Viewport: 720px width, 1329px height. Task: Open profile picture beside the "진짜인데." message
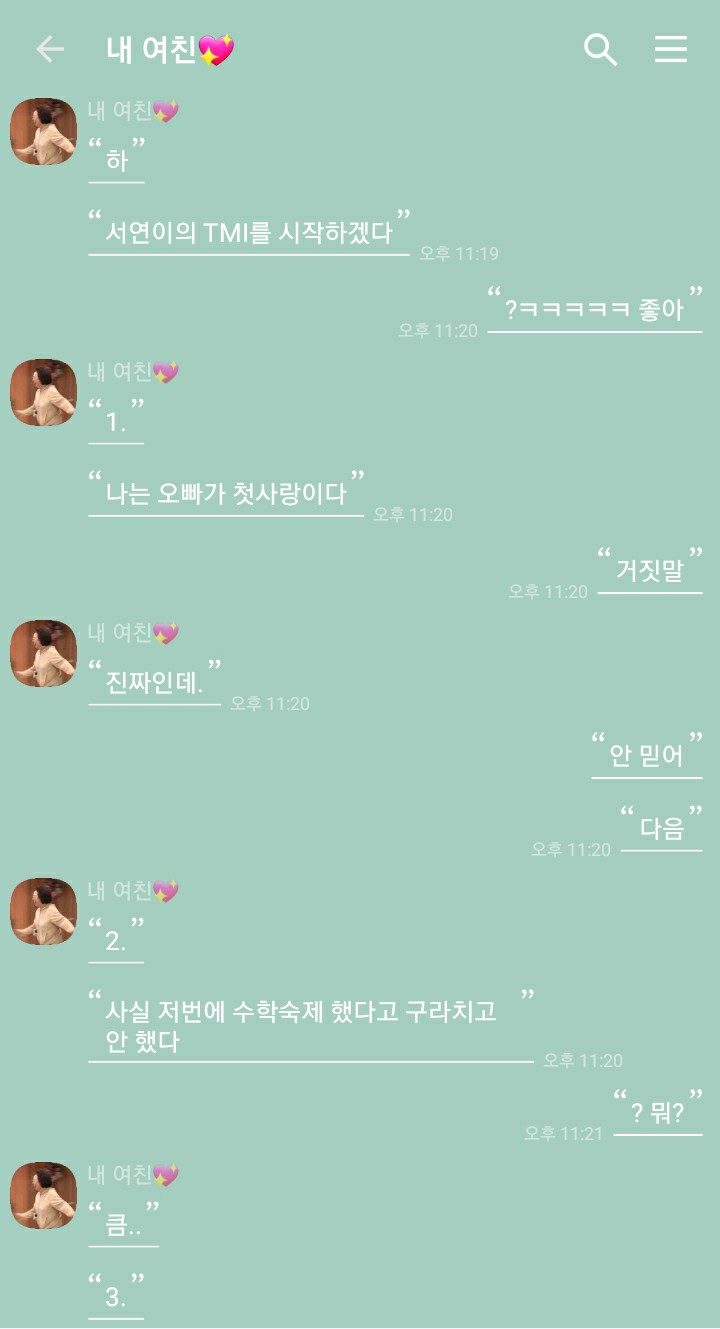coord(43,653)
